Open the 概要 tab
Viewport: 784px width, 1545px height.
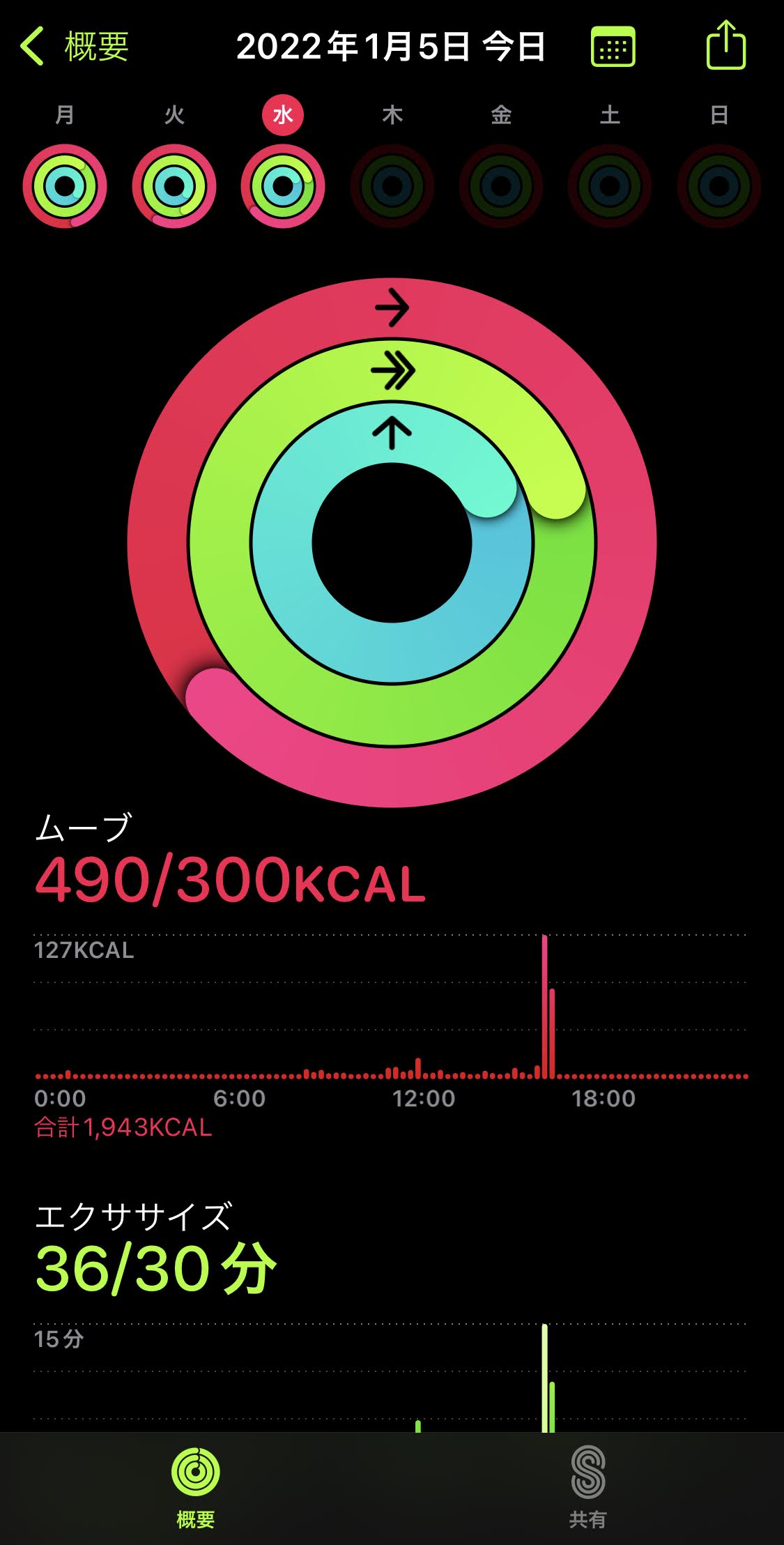[196, 1486]
